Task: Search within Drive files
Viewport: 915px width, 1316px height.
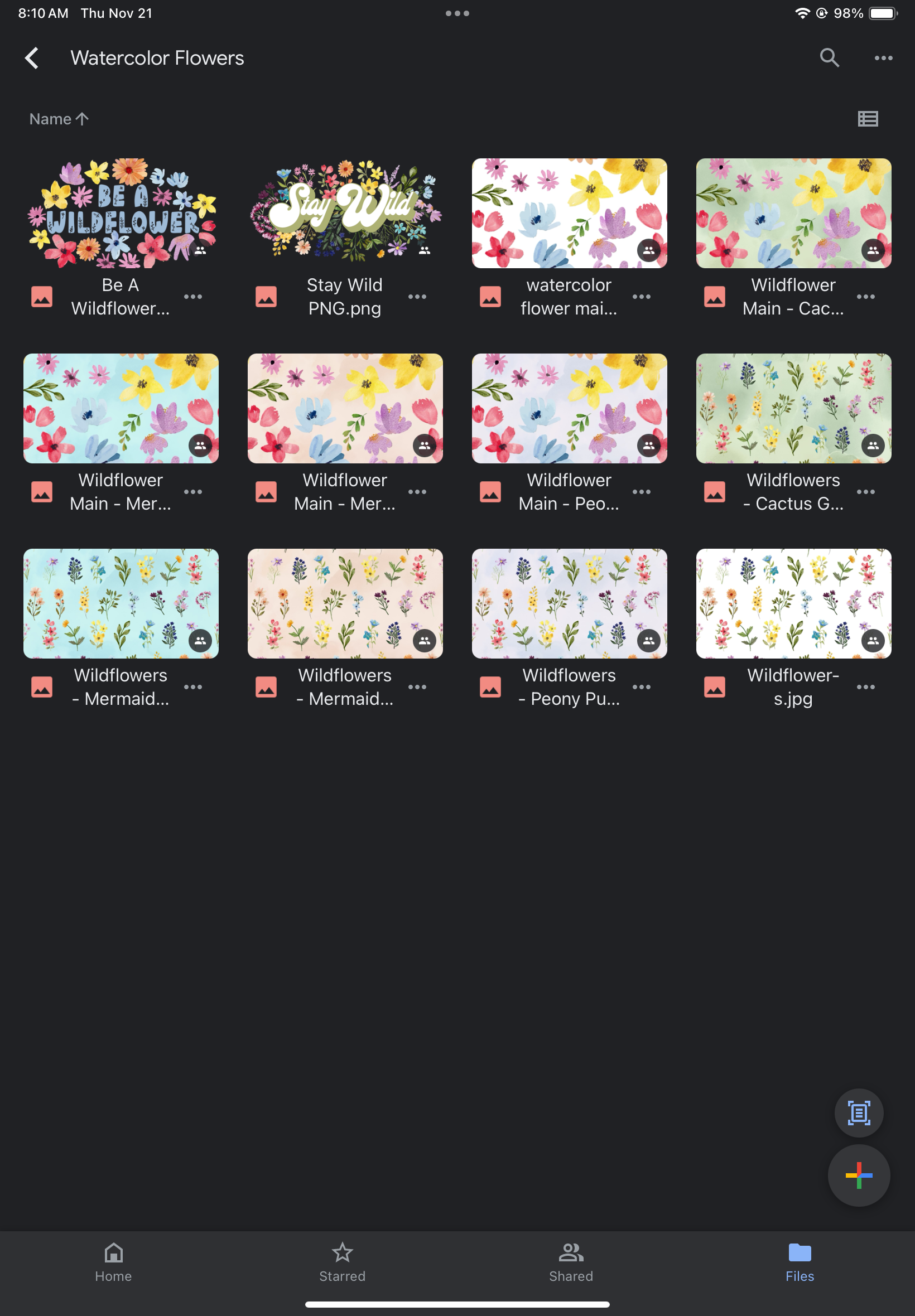Action: [829, 58]
